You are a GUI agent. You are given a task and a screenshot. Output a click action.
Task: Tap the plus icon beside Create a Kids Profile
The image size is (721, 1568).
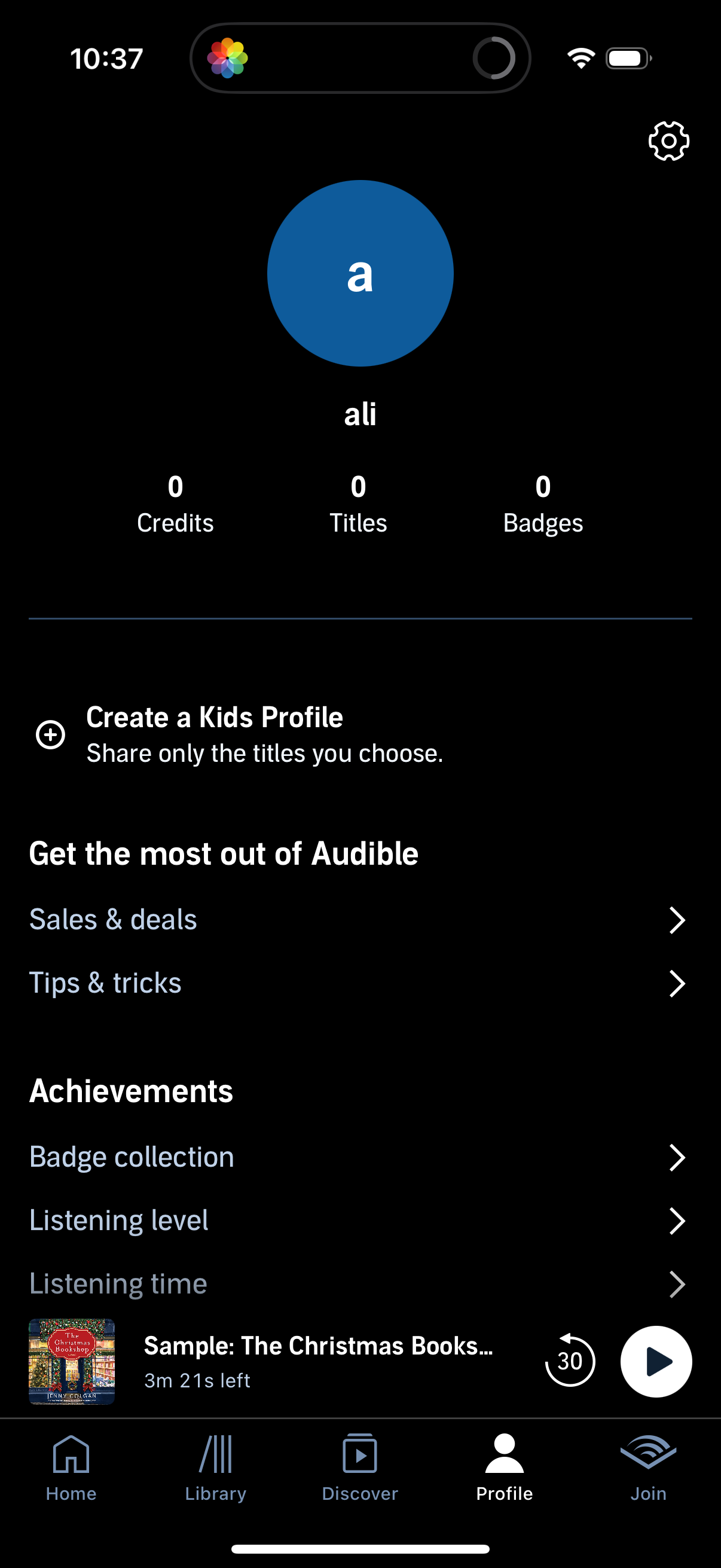pos(51,735)
